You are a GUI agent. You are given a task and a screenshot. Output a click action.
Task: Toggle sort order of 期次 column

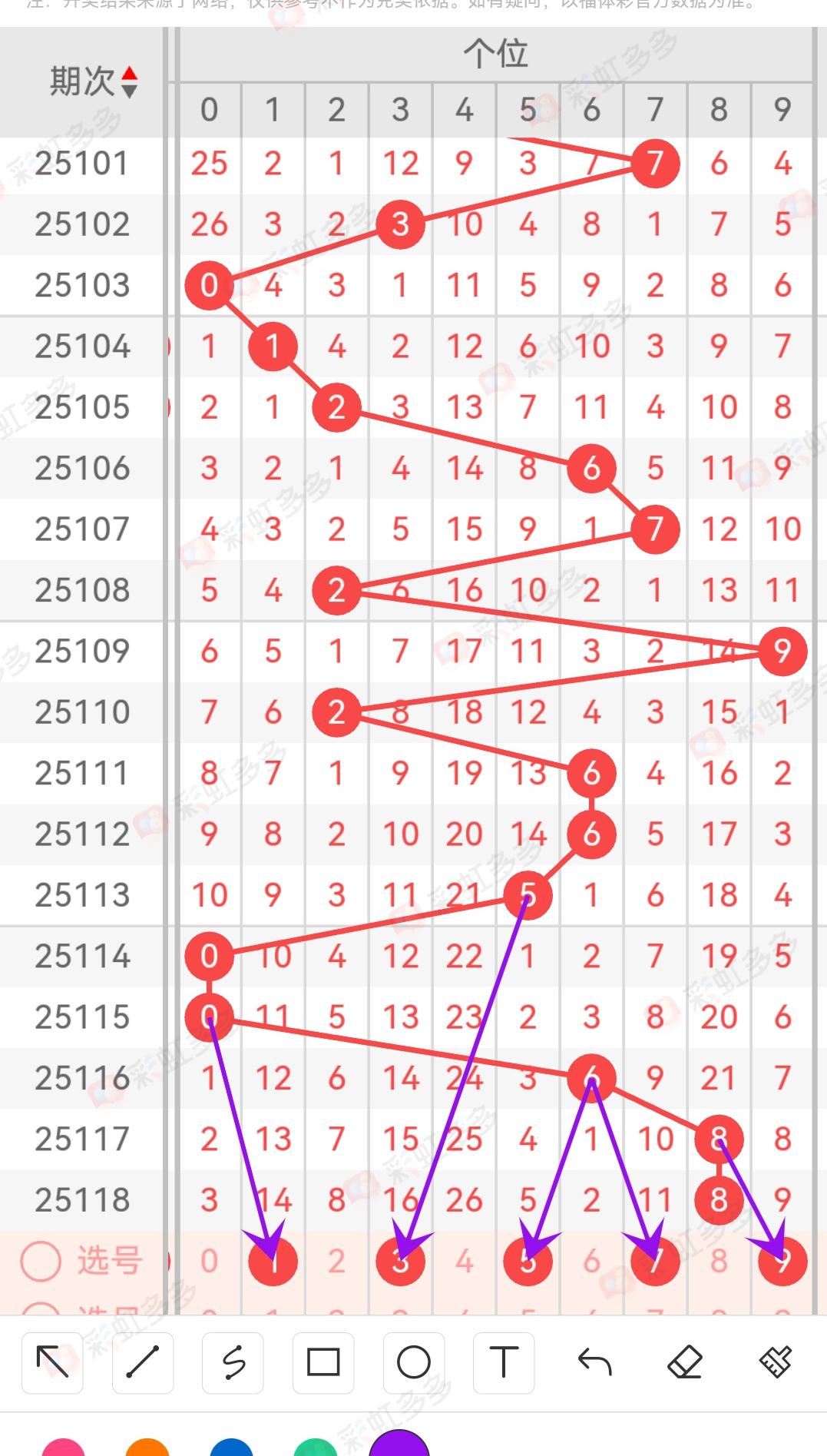pyautogui.click(x=129, y=82)
